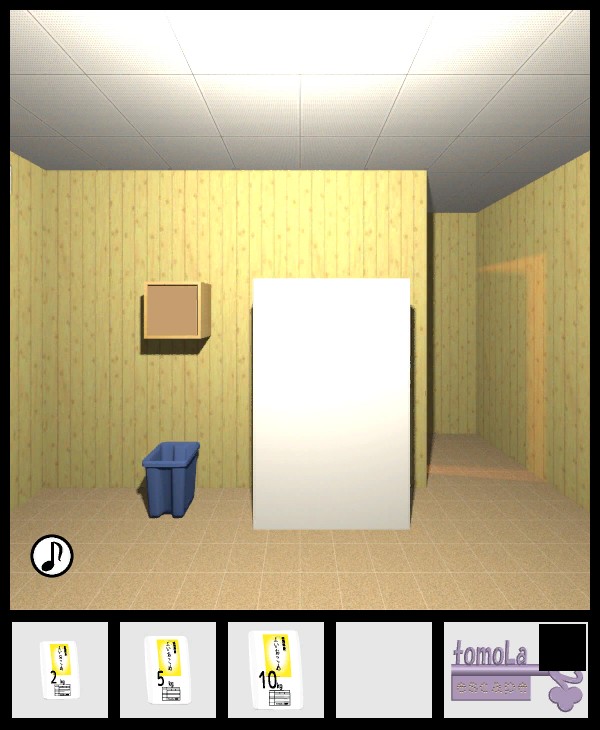The image size is (600, 730).
Task: Inspect the wooden wall cabinet
Action: pyautogui.click(x=176, y=311)
